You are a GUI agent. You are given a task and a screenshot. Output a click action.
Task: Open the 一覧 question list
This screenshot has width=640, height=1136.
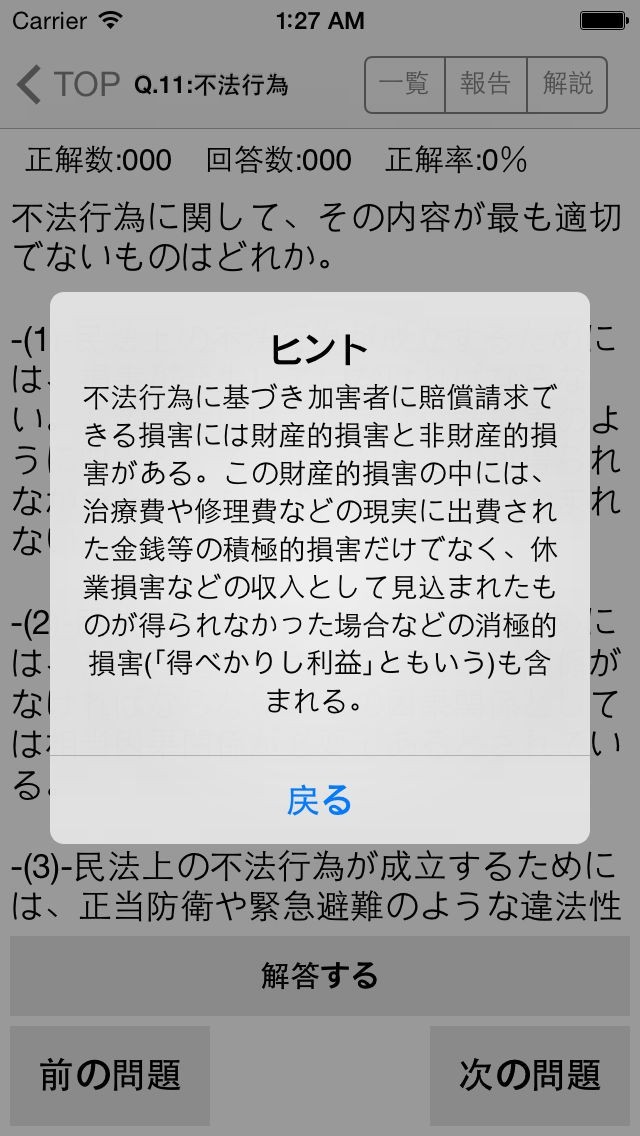pyautogui.click(x=405, y=85)
